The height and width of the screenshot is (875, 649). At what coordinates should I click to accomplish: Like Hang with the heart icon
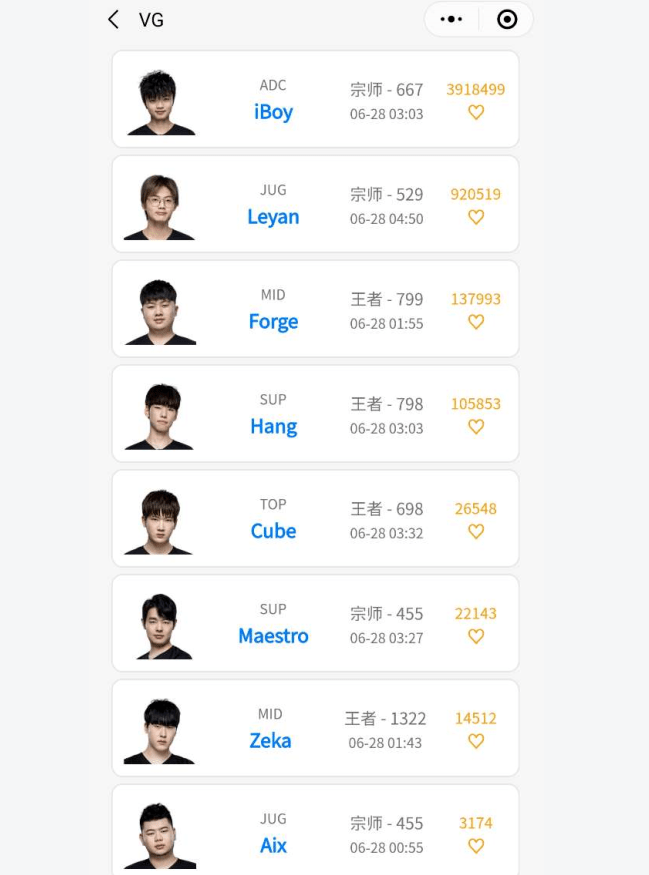click(x=476, y=427)
